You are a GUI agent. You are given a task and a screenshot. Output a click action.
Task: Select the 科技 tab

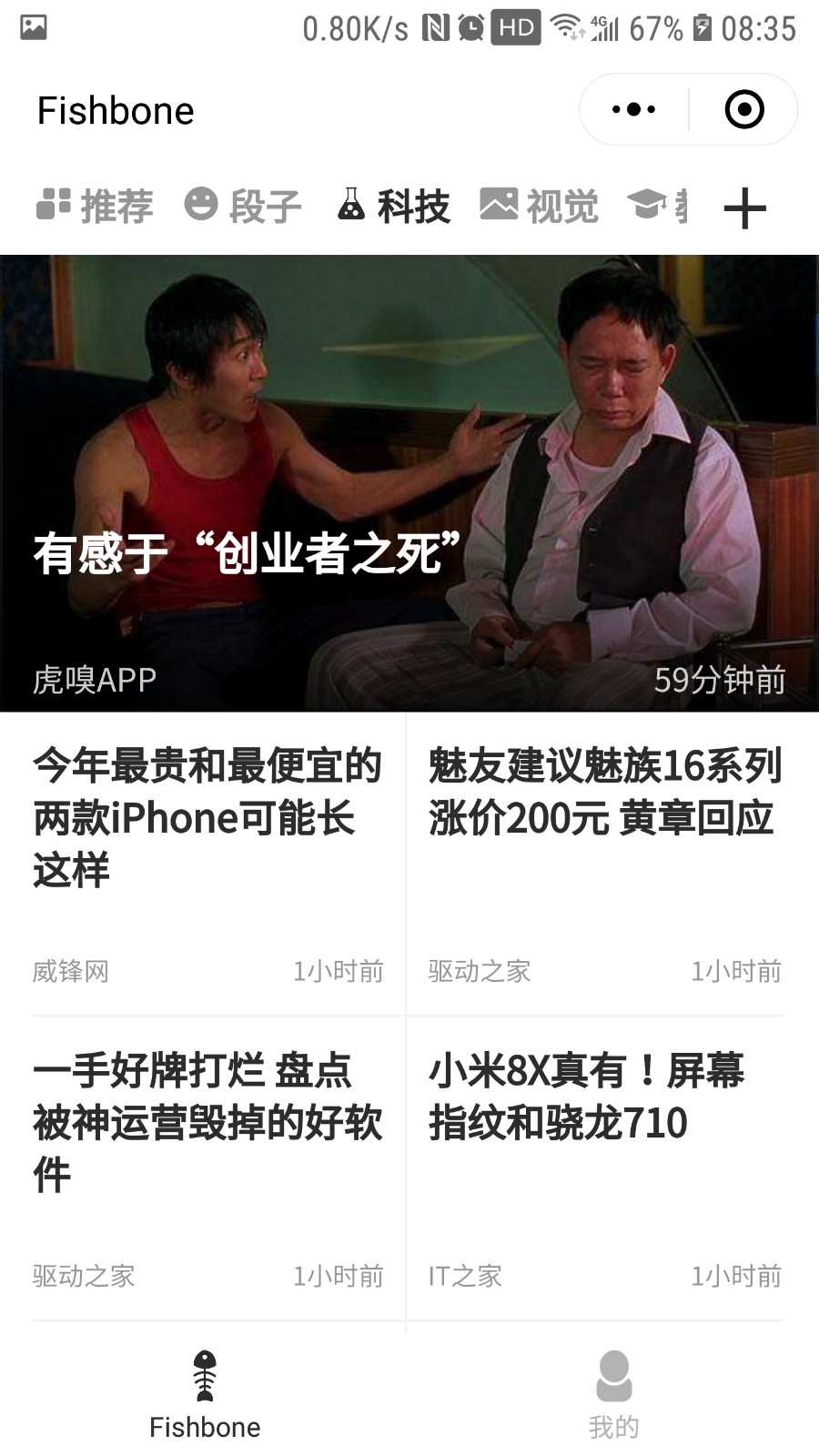[393, 207]
